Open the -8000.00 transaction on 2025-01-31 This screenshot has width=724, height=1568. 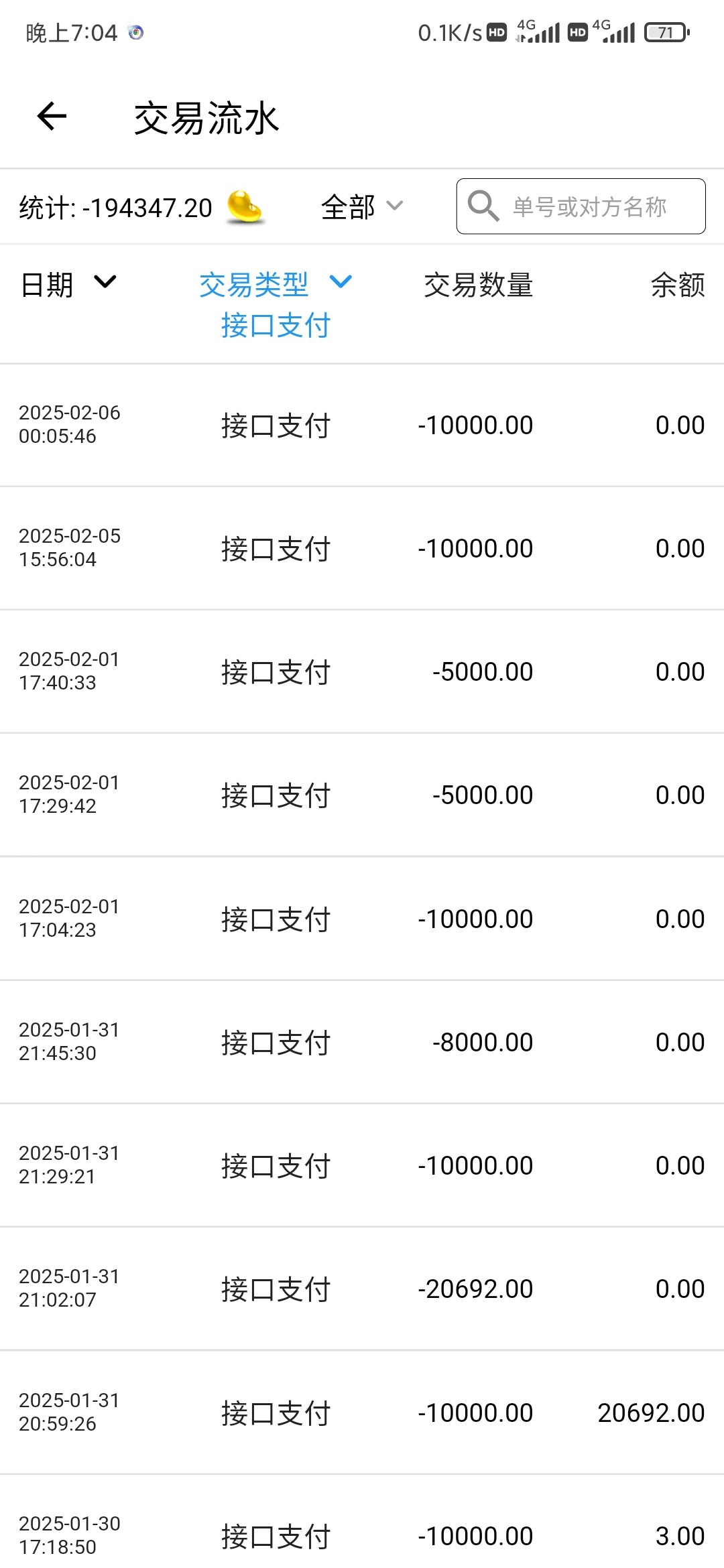pos(362,1042)
